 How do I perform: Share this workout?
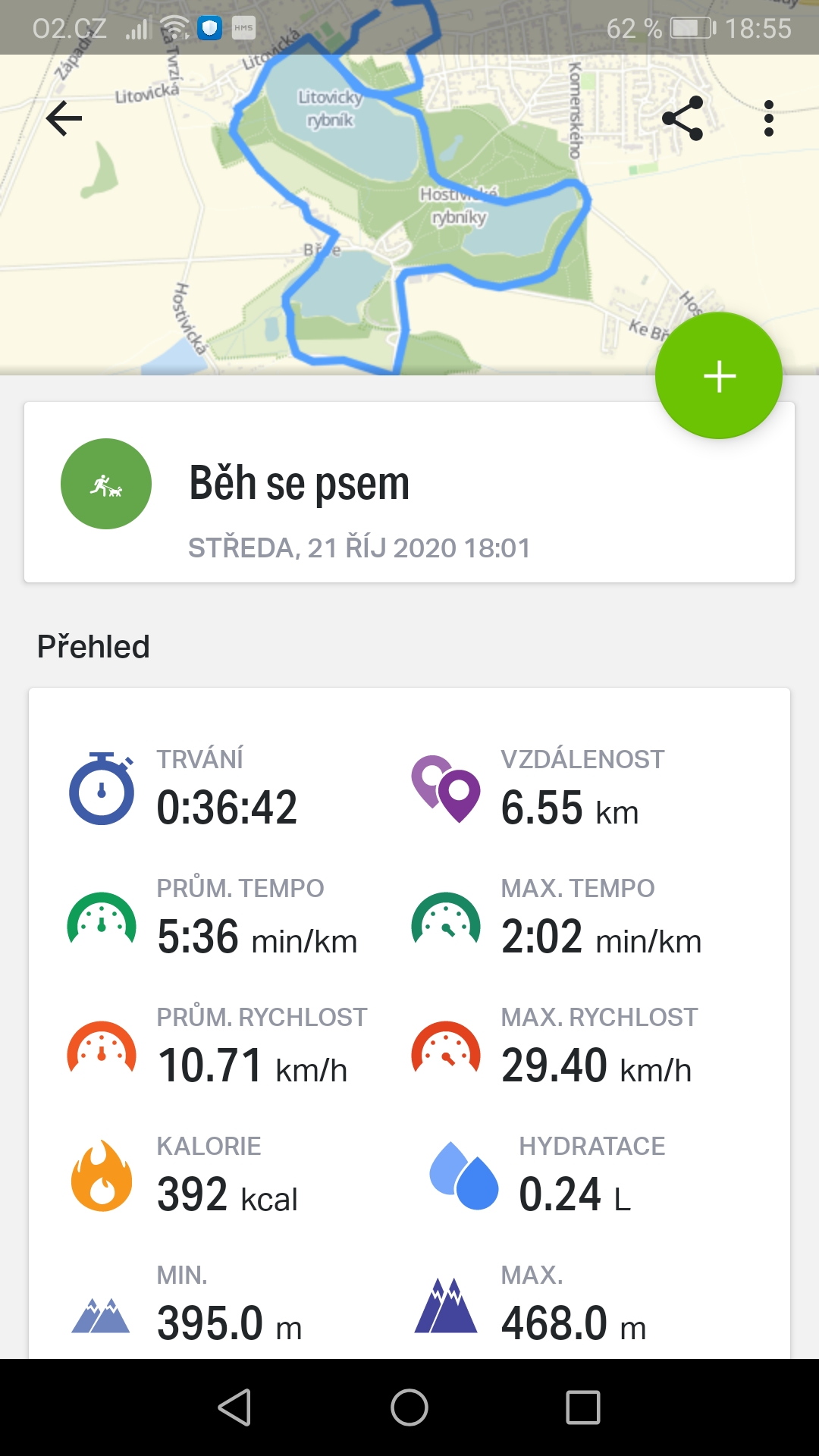(x=682, y=118)
